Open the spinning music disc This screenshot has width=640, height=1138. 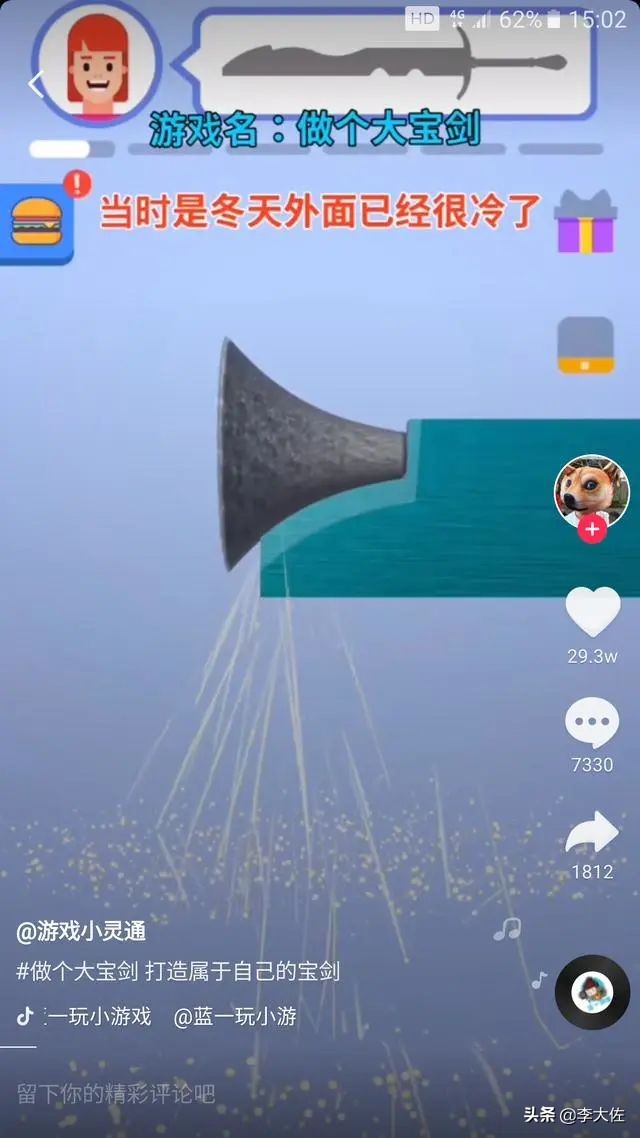pyautogui.click(x=592, y=991)
